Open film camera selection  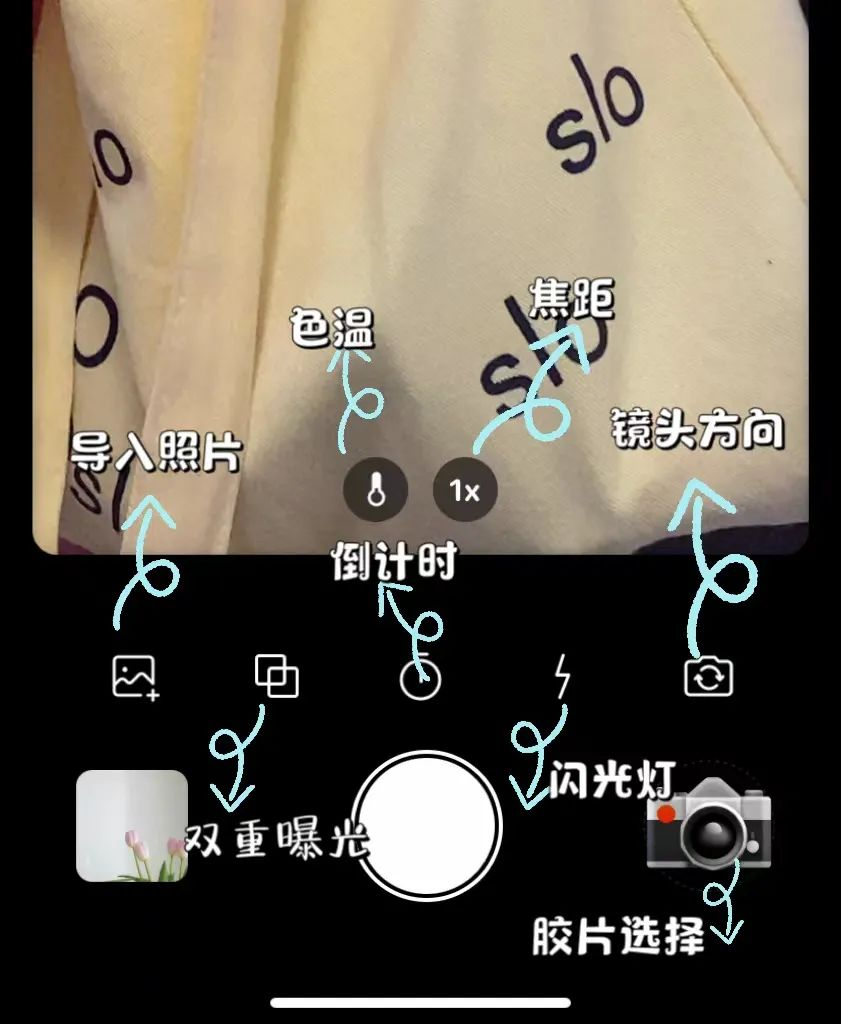709,822
